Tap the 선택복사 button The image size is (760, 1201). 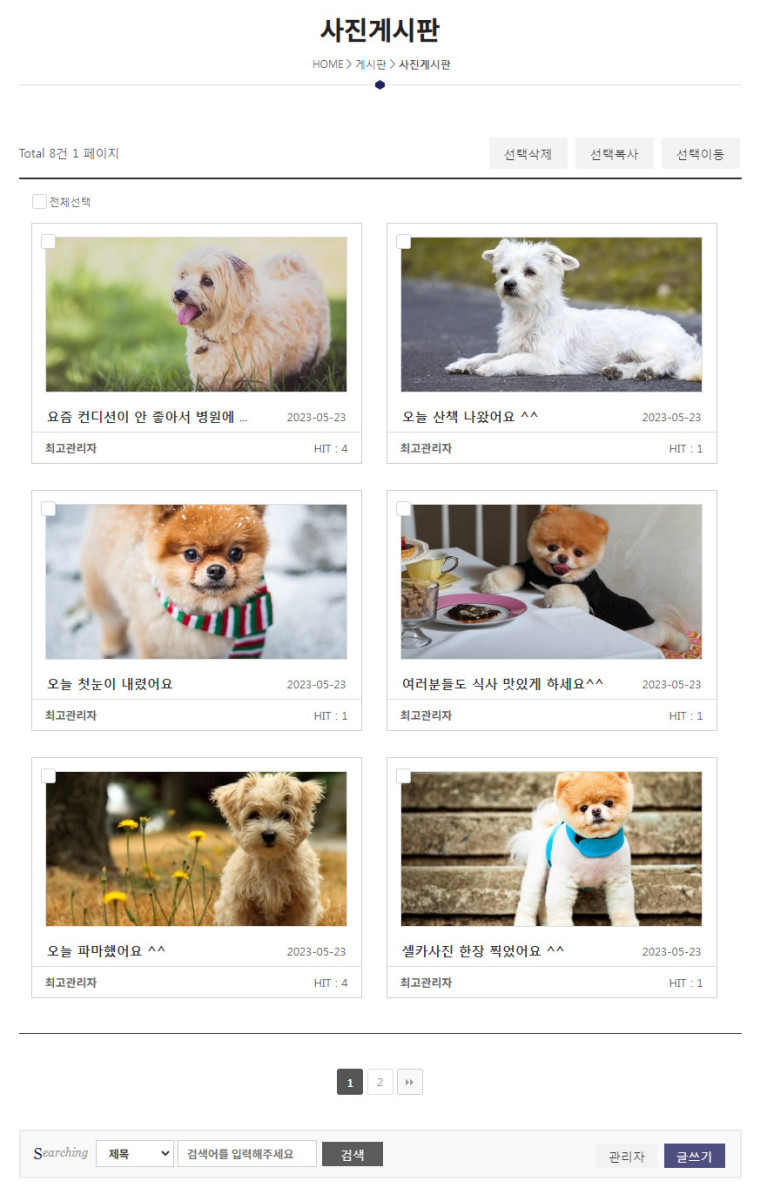(614, 154)
